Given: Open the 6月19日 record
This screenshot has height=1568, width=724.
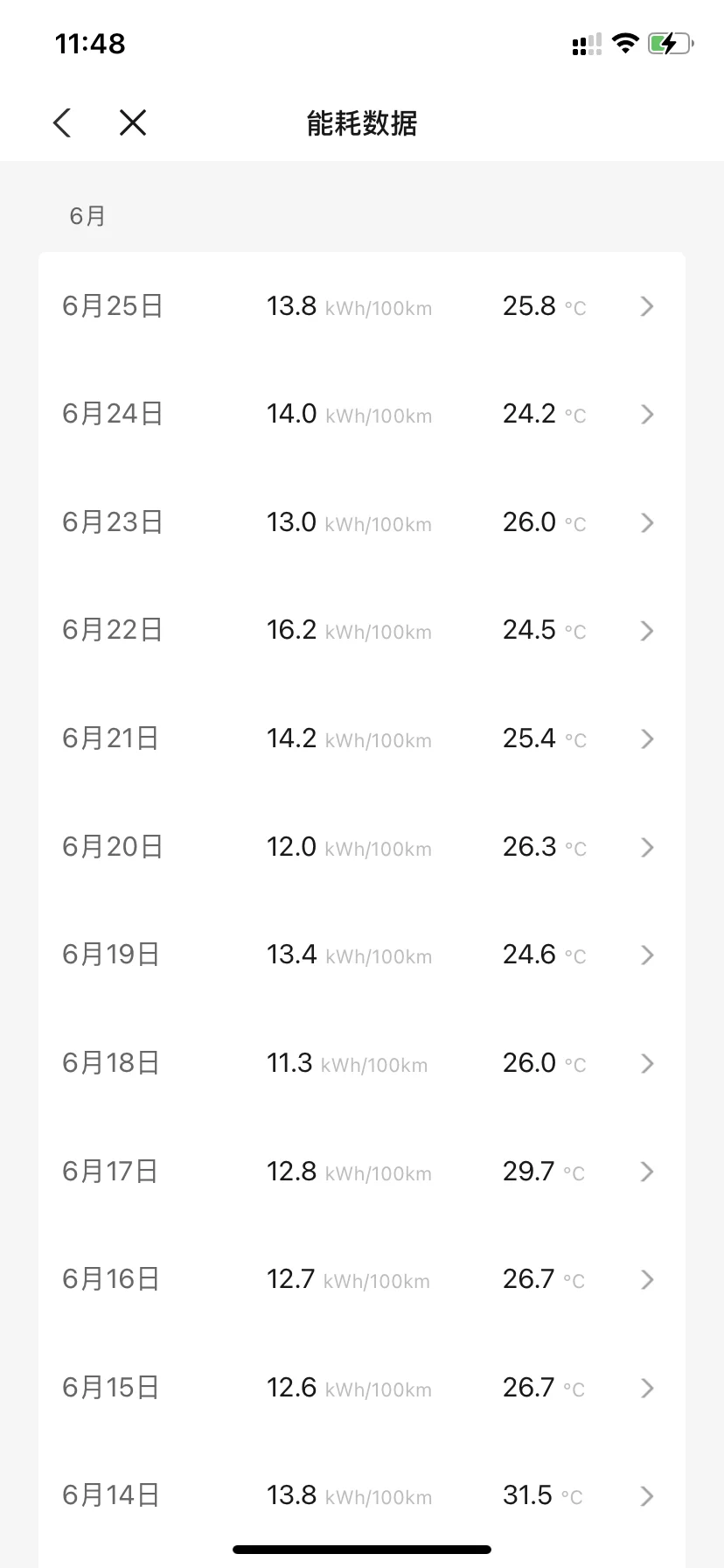Looking at the screenshot, I should 362,955.
